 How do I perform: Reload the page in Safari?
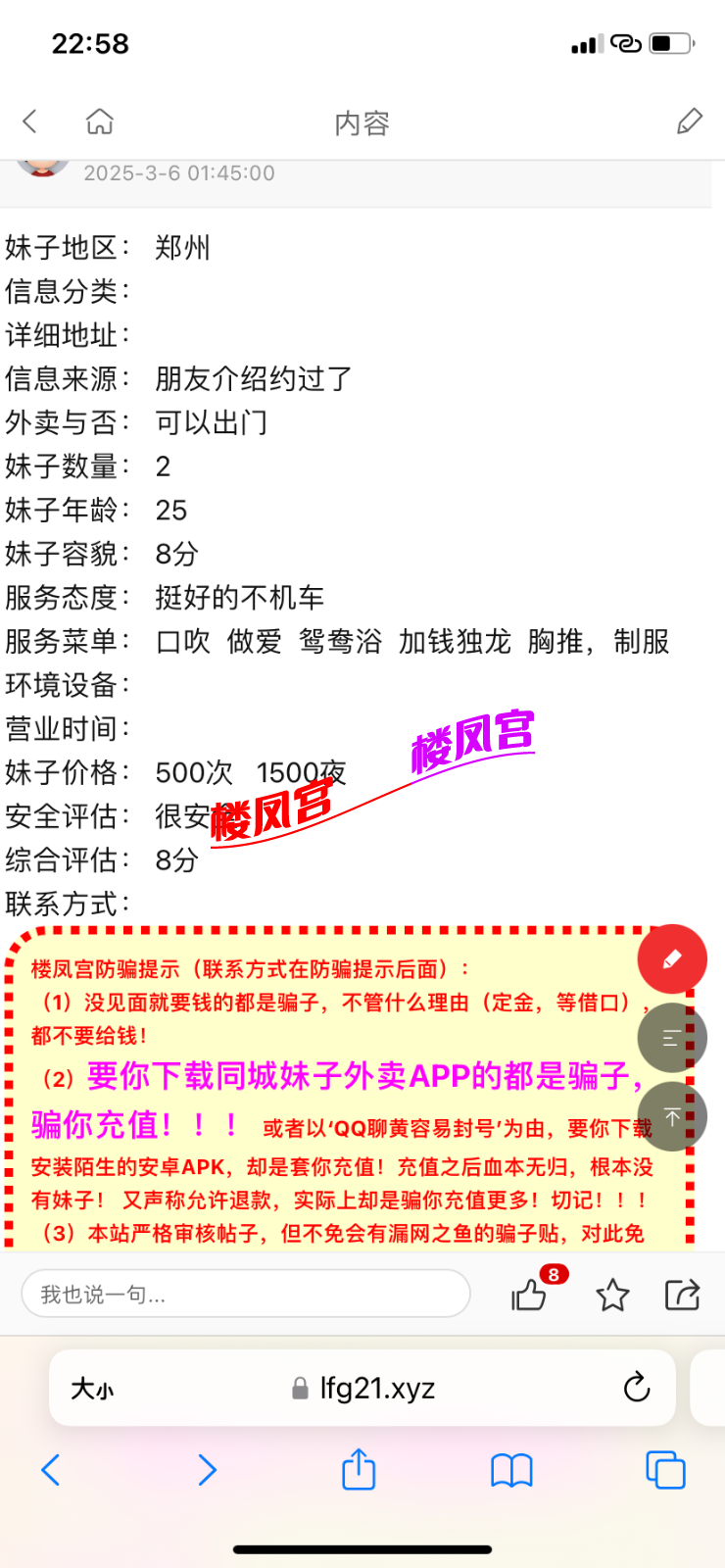point(637,1388)
